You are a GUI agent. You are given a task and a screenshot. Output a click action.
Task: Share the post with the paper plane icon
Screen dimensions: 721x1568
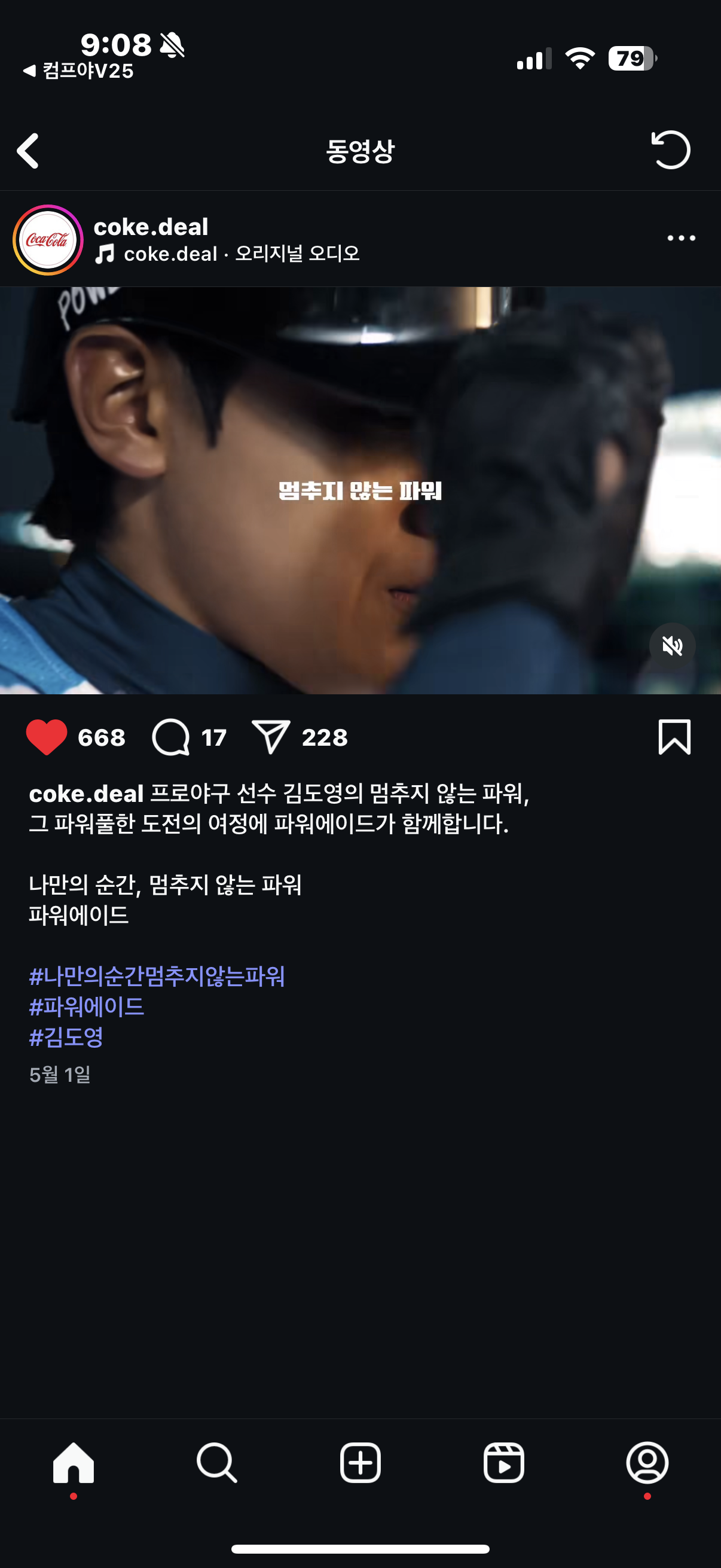click(271, 737)
